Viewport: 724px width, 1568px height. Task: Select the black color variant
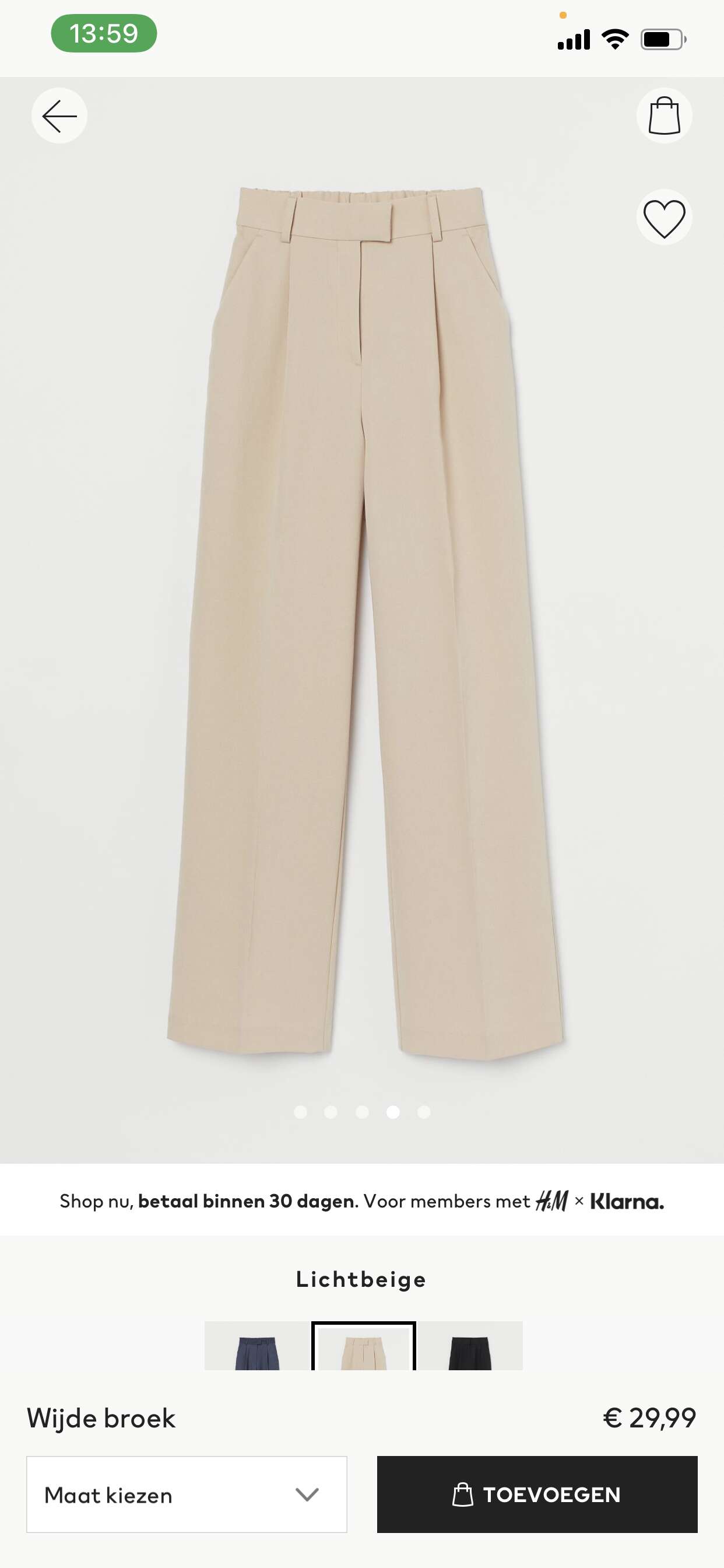click(470, 1345)
